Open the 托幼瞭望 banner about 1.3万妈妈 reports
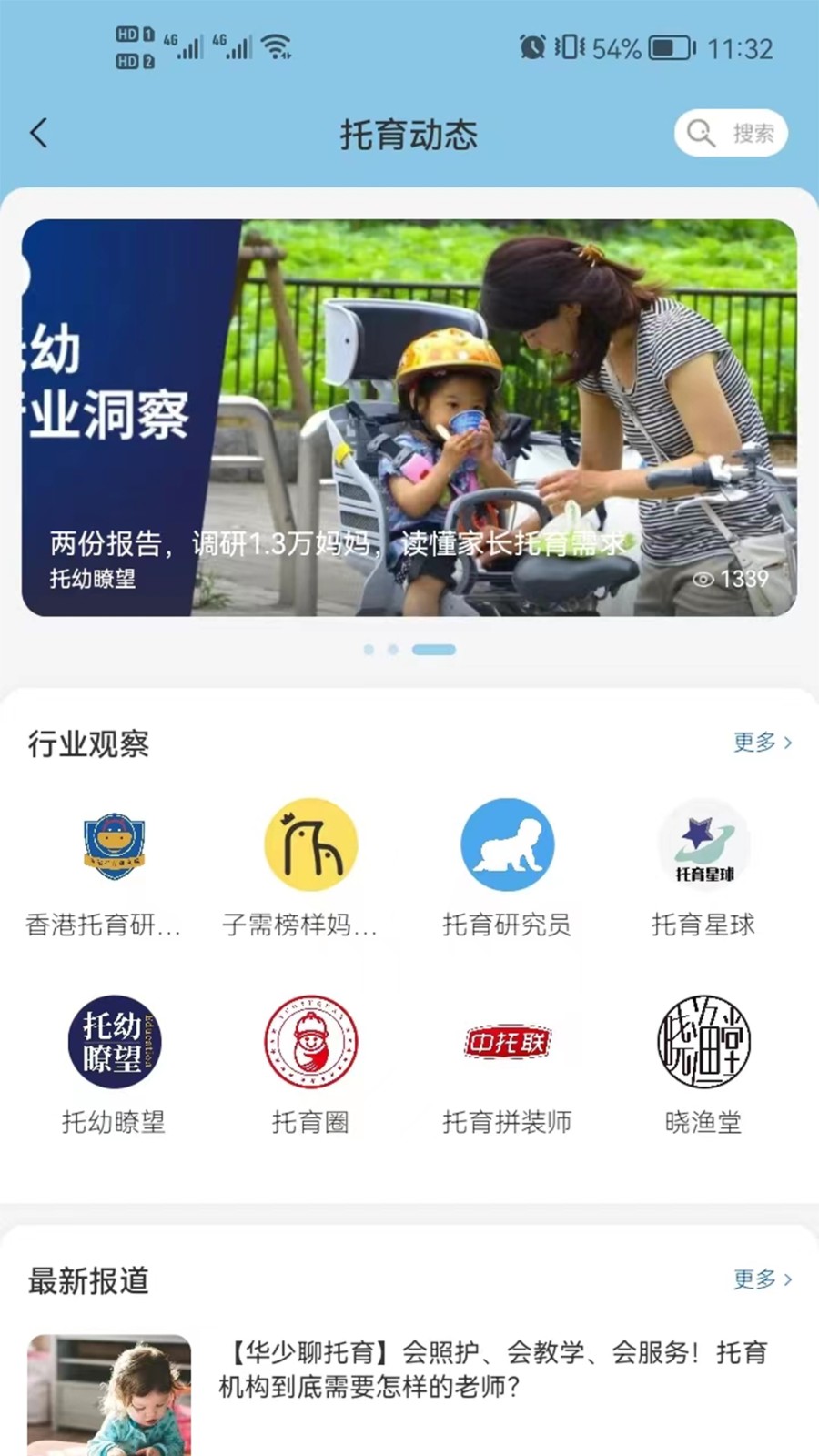The height and width of the screenshot is (1456, 819). coord(409,418)
